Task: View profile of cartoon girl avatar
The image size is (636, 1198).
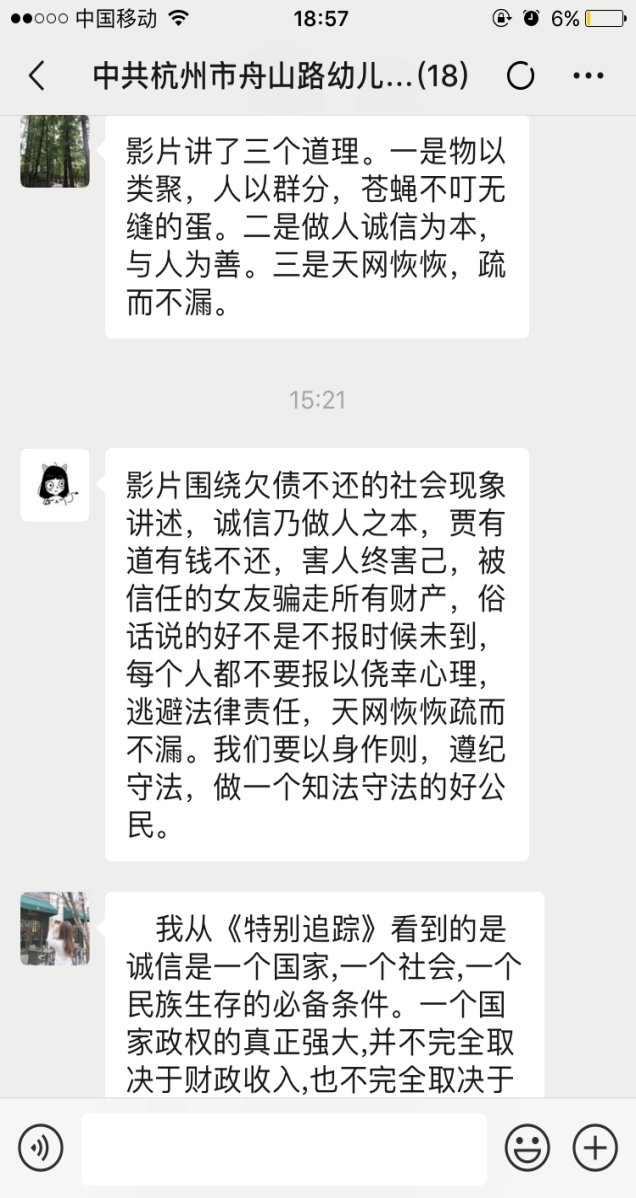Action: click(x=55, y=484)
